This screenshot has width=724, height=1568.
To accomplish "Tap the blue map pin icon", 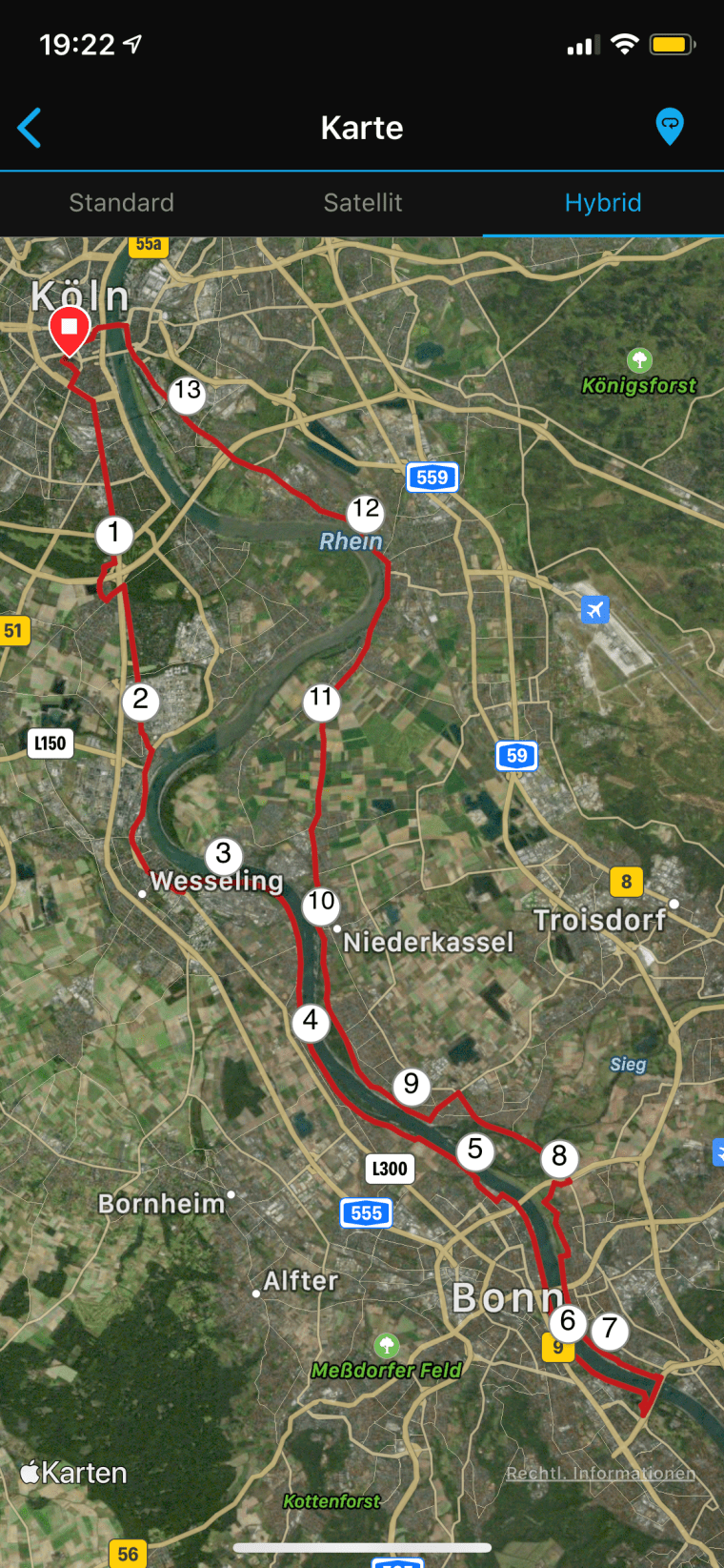I will click(x=670, y=126).
